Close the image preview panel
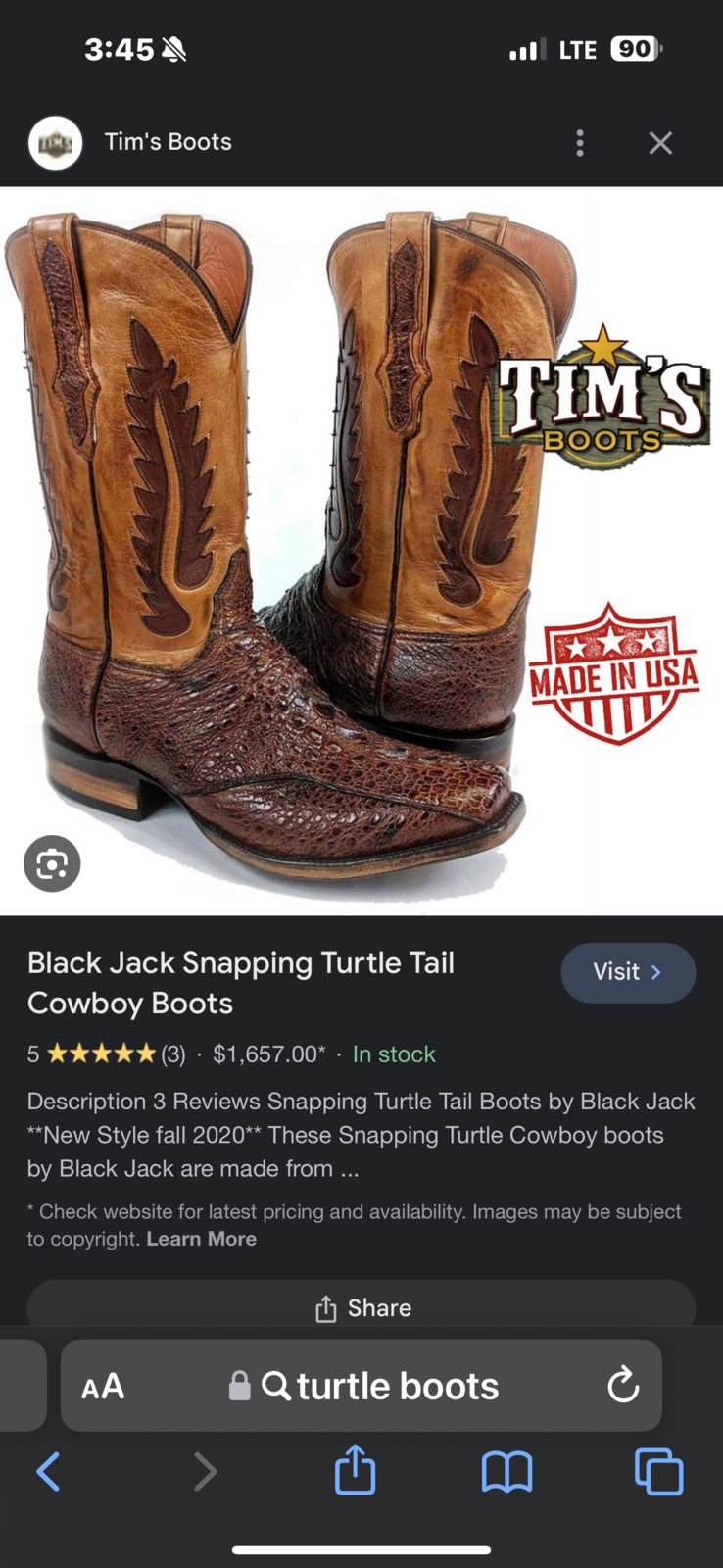The width and height of the screenshot is (723, 1568). [x=660, y=143]
